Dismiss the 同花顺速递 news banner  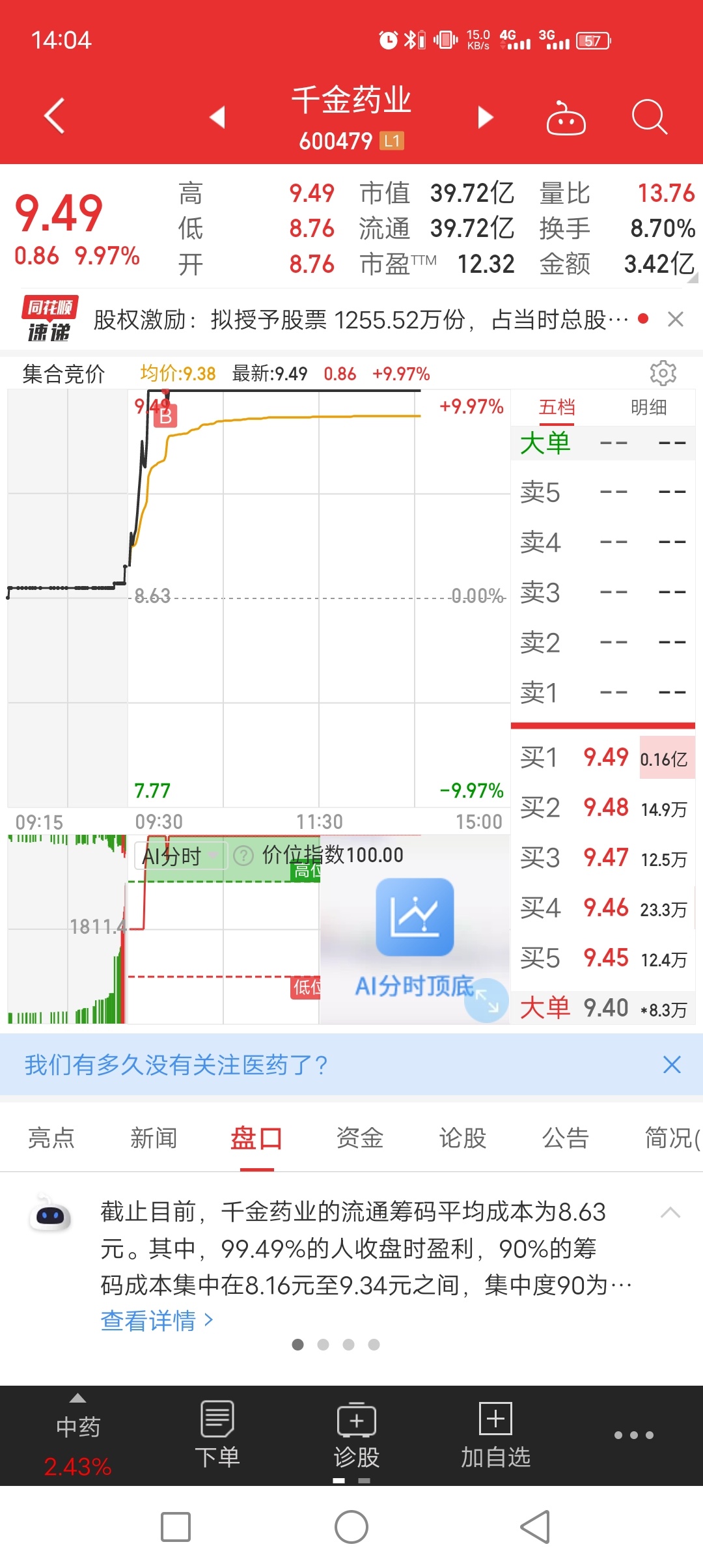coord(676,319)
